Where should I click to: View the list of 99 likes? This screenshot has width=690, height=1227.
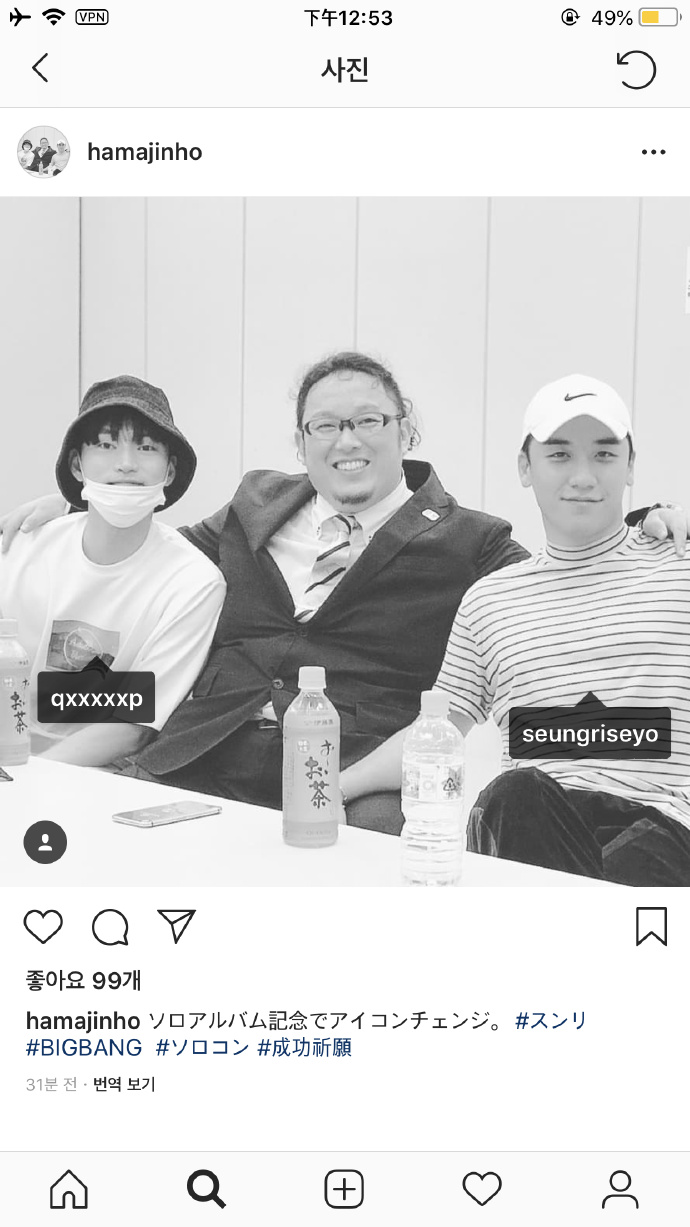point(83,981)
